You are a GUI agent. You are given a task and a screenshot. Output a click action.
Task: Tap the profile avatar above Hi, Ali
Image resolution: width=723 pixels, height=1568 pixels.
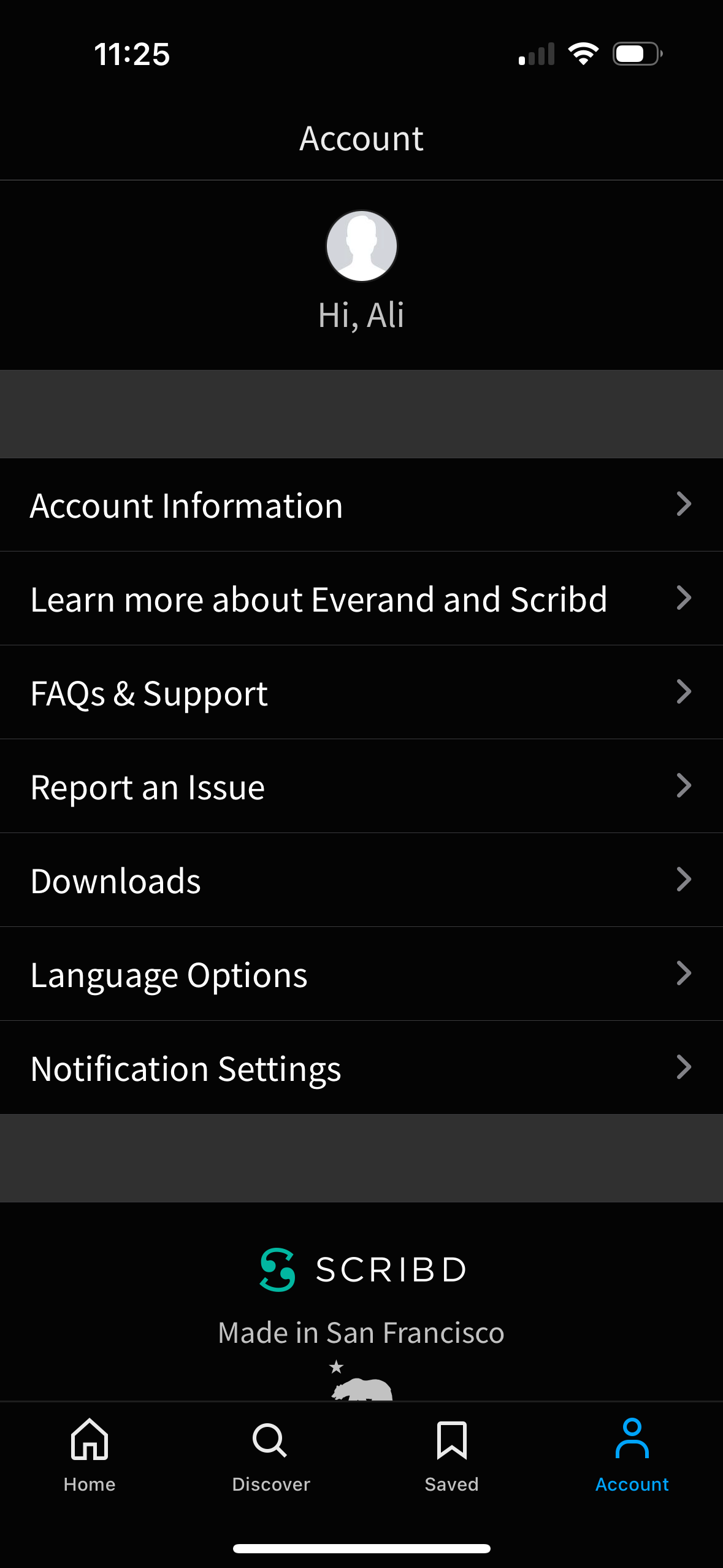coord(361,245)
